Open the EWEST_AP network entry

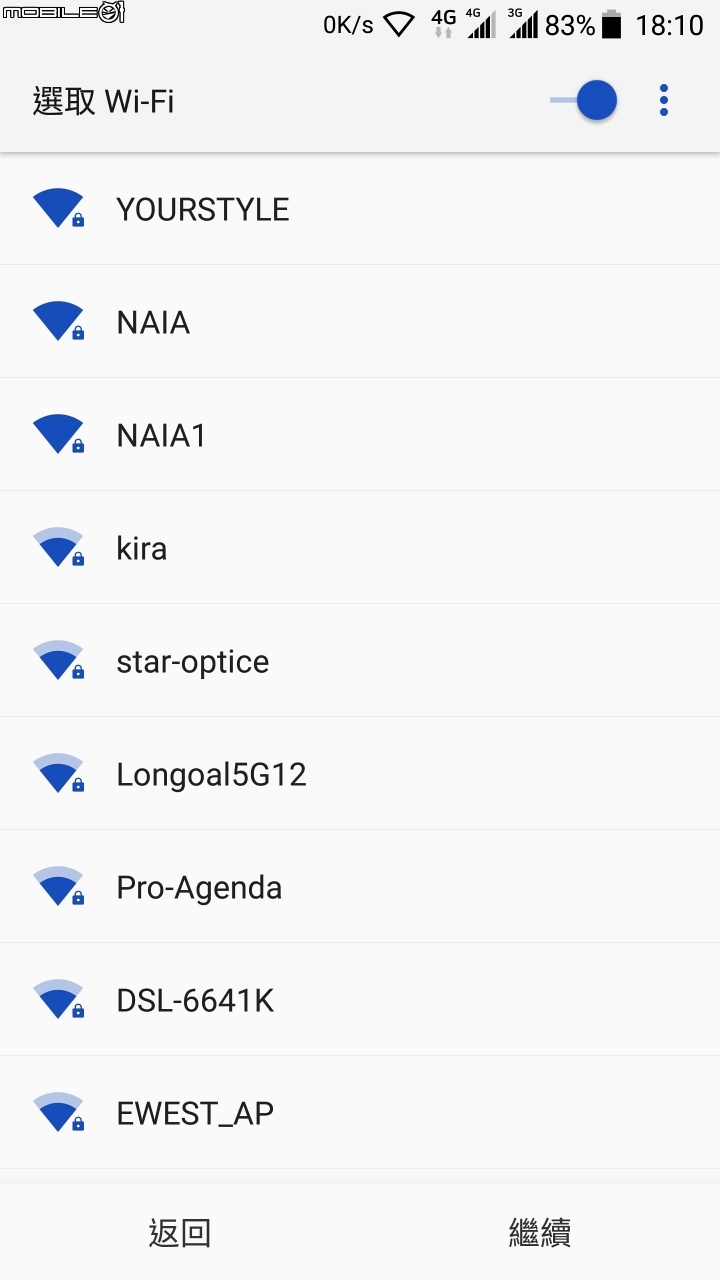(360, 1113)
